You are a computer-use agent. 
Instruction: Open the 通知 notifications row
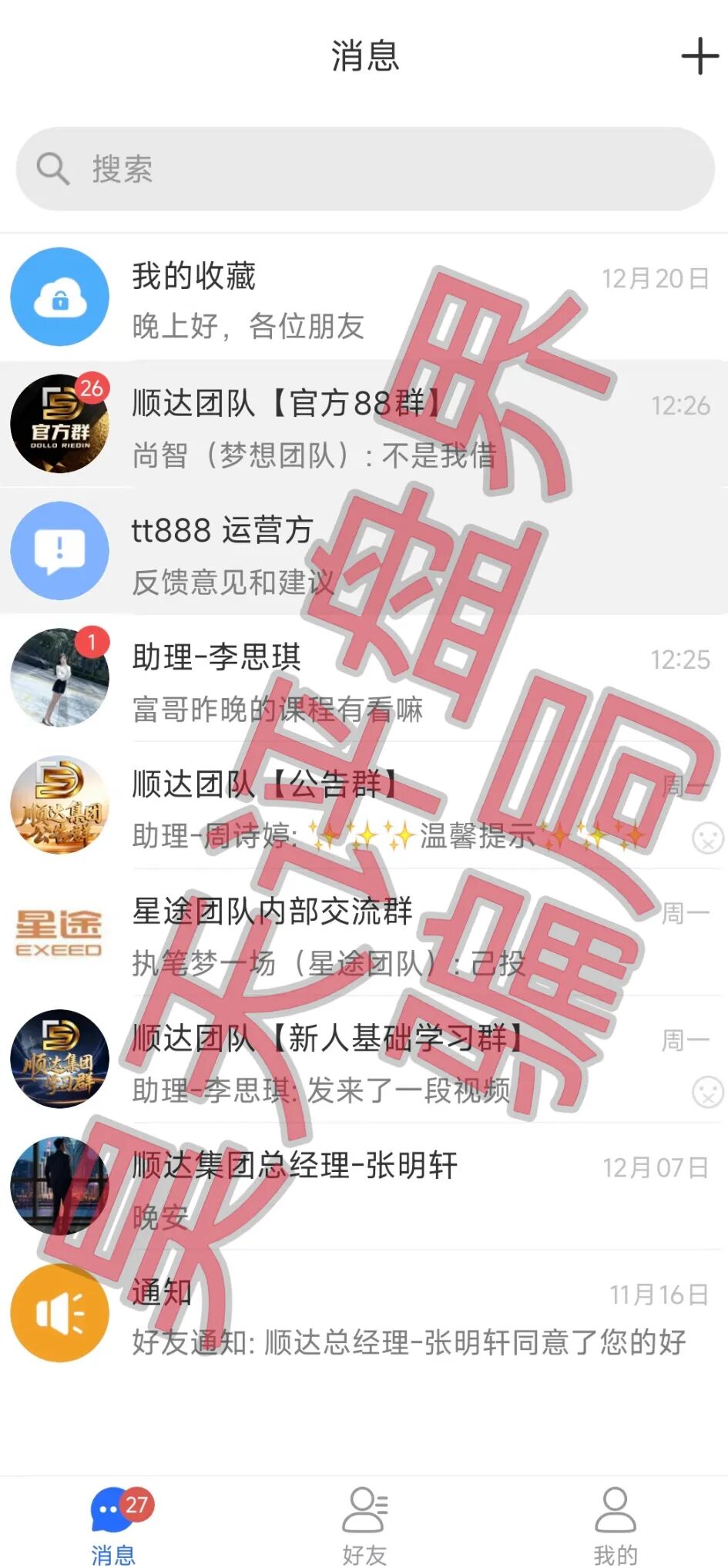(x=364, y=1315)
